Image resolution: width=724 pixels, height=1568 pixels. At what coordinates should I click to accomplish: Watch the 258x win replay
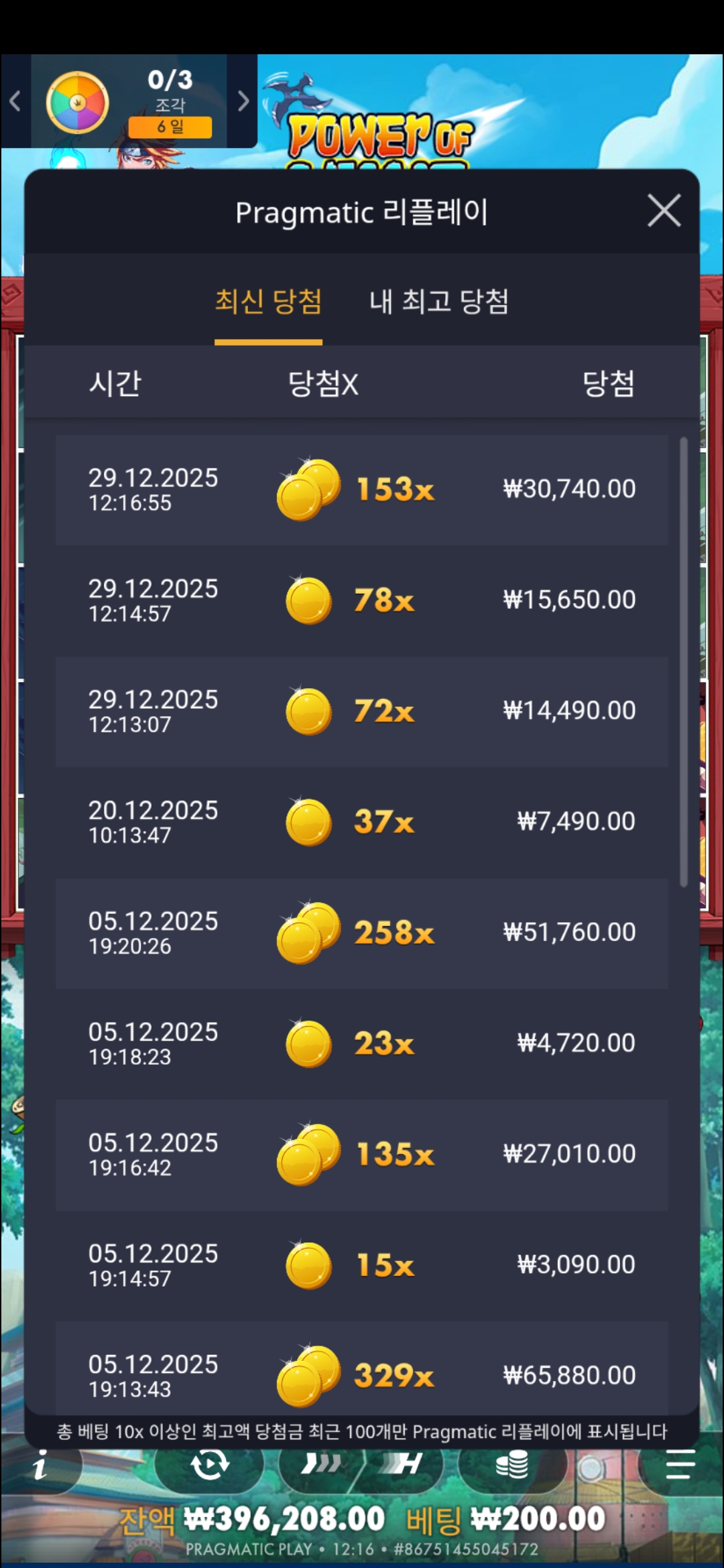click(362, 933)
